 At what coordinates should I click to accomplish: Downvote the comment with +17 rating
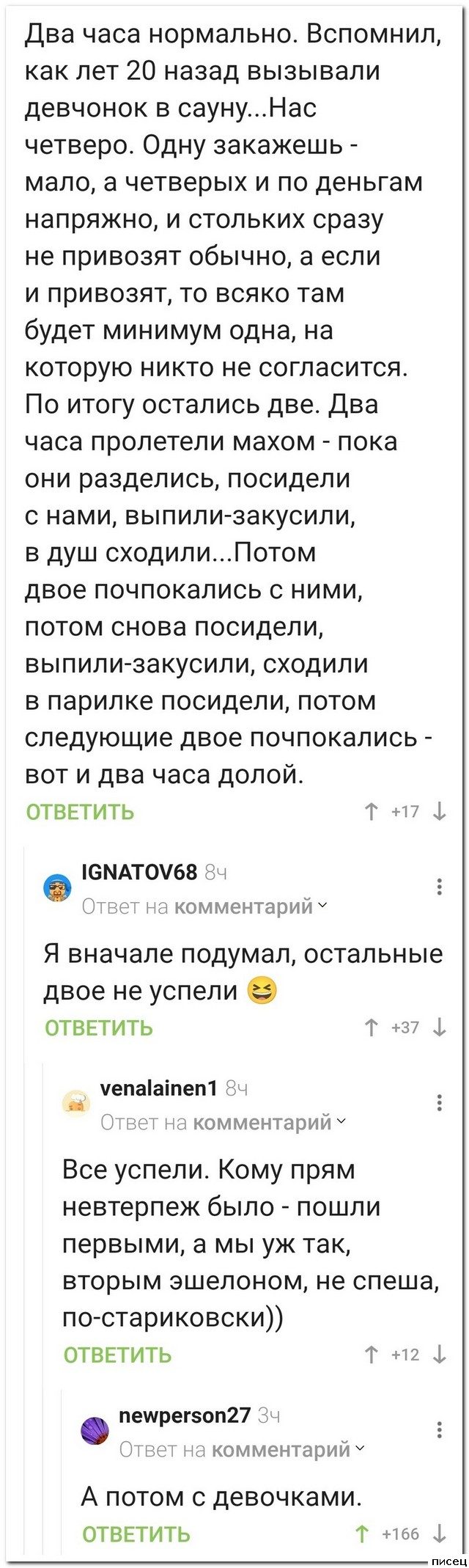click(x=439, y=812)
